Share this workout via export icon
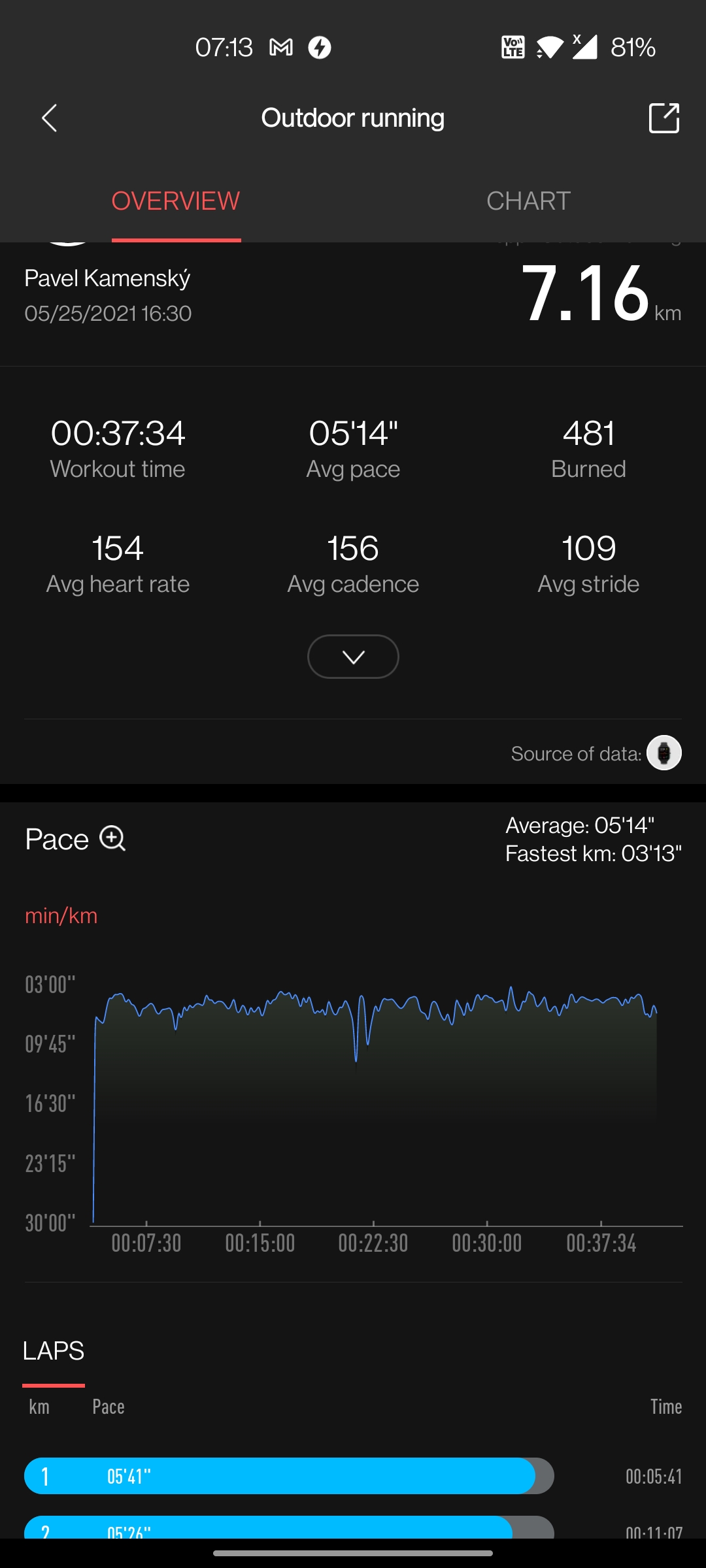Viewport: 706px width, 1568px height. click(x=664, y=118)
